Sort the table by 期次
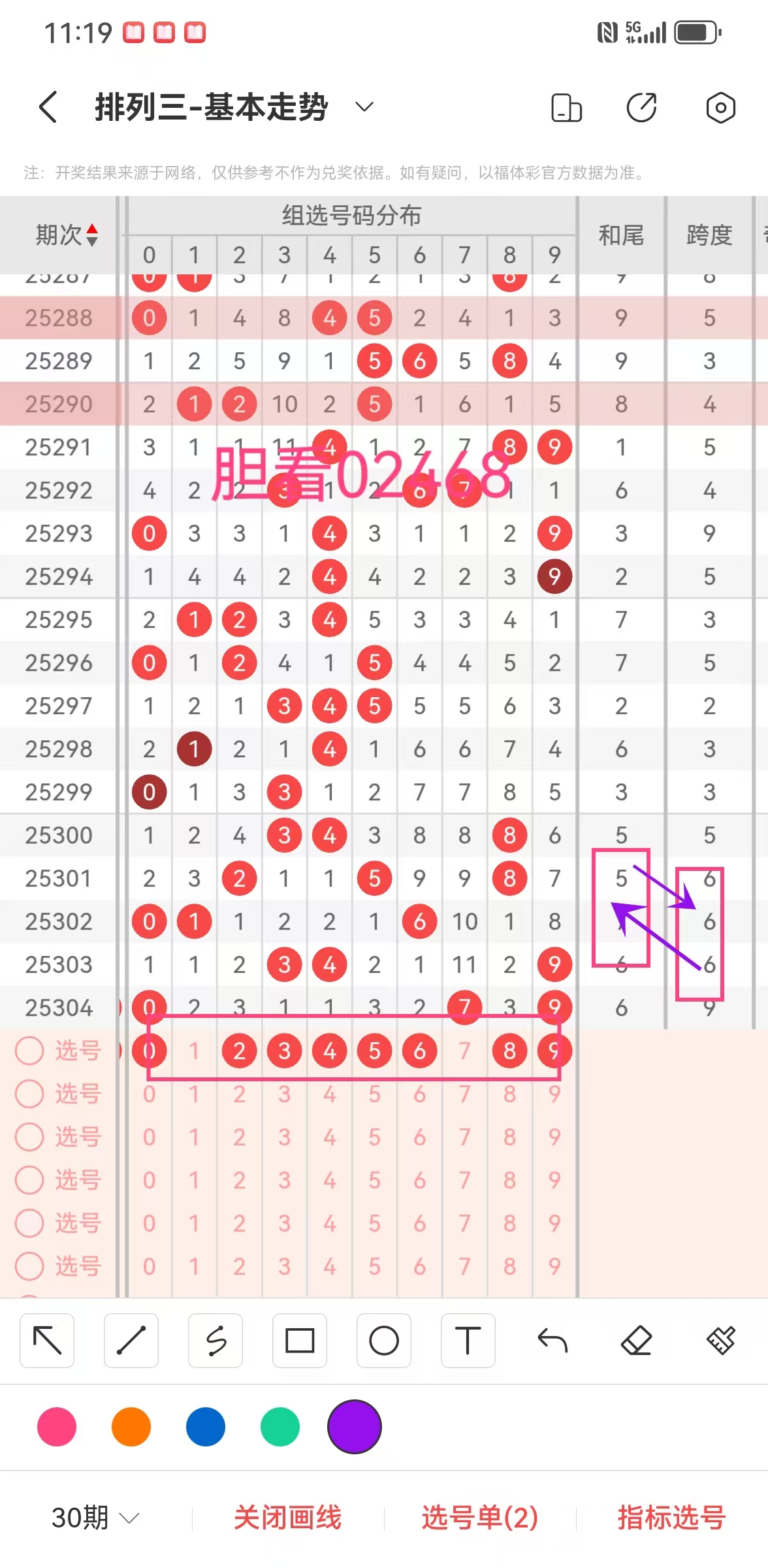 (67, 235)
